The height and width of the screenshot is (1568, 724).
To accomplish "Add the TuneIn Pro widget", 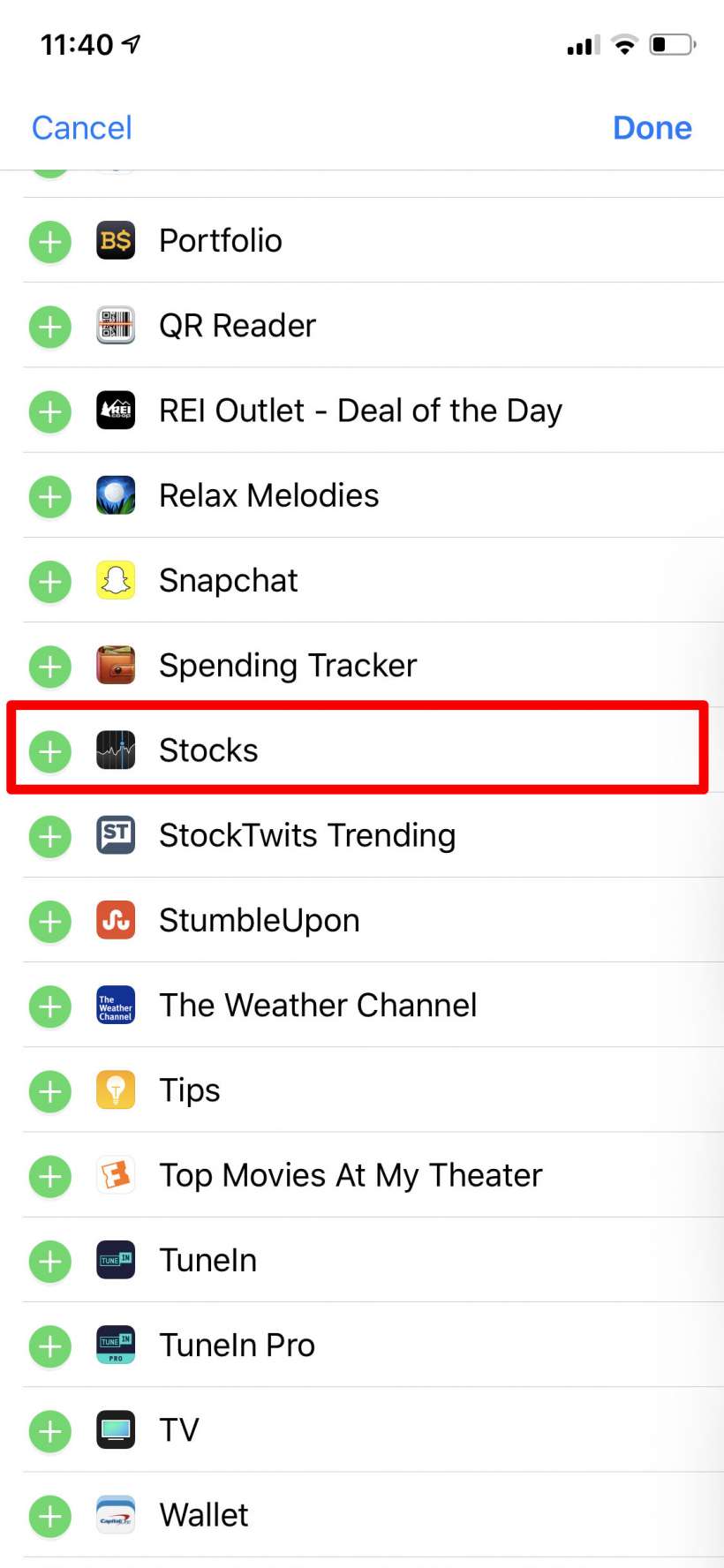I will [50, 1346].
